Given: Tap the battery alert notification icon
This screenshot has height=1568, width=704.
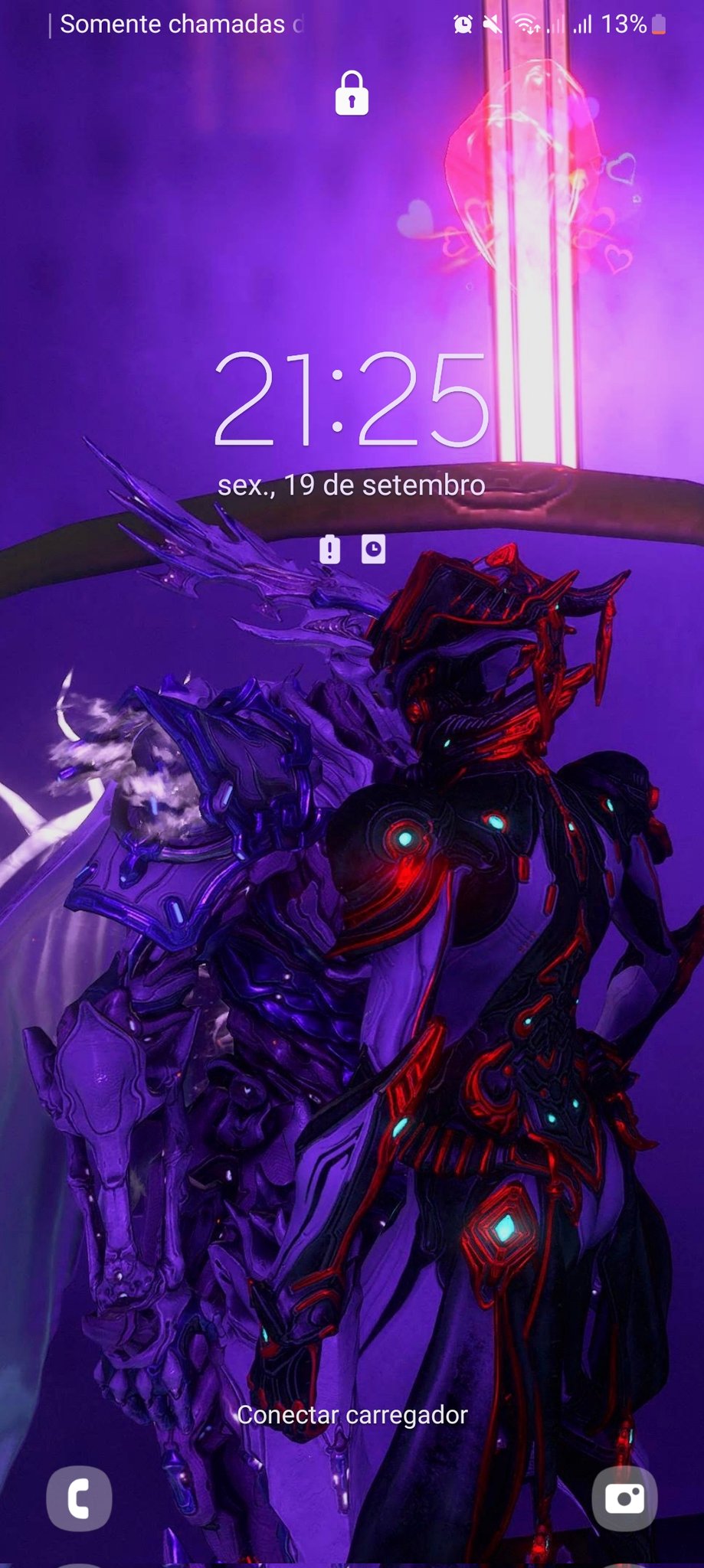Looking at the screenshot, I should (x=329, y=549).
